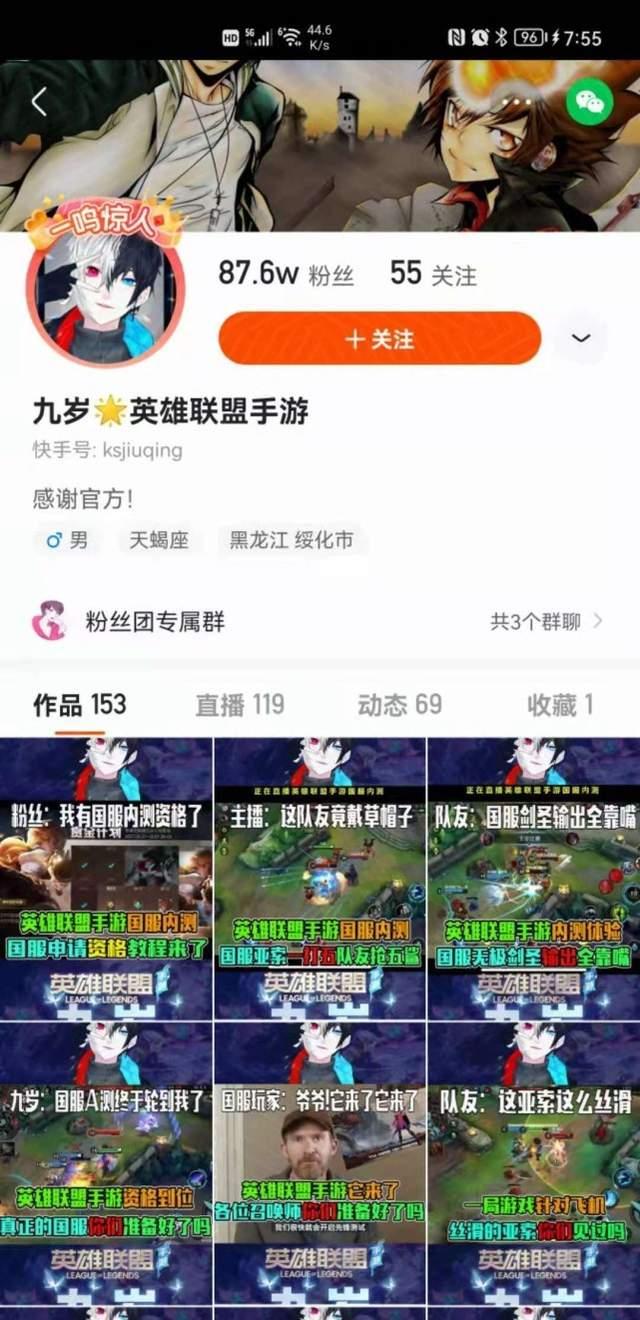The height and width of the screenshot is (1320, 640).
Task: Open video 队友:这亚索这么丝滑
Action: click(x=534, y=1162)
